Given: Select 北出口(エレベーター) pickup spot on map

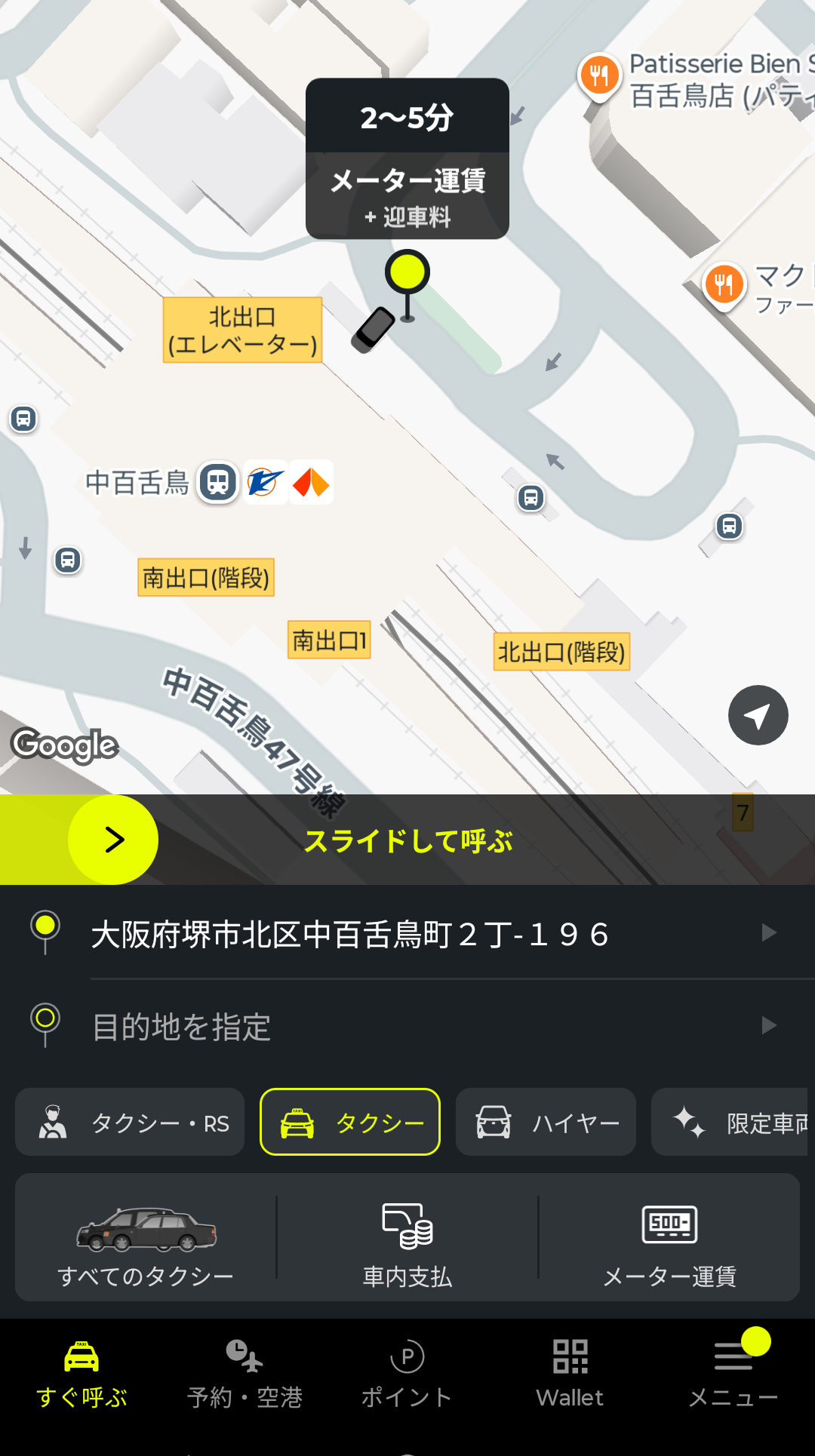Looking at the screenshot, I should click(x=242, y=330).
